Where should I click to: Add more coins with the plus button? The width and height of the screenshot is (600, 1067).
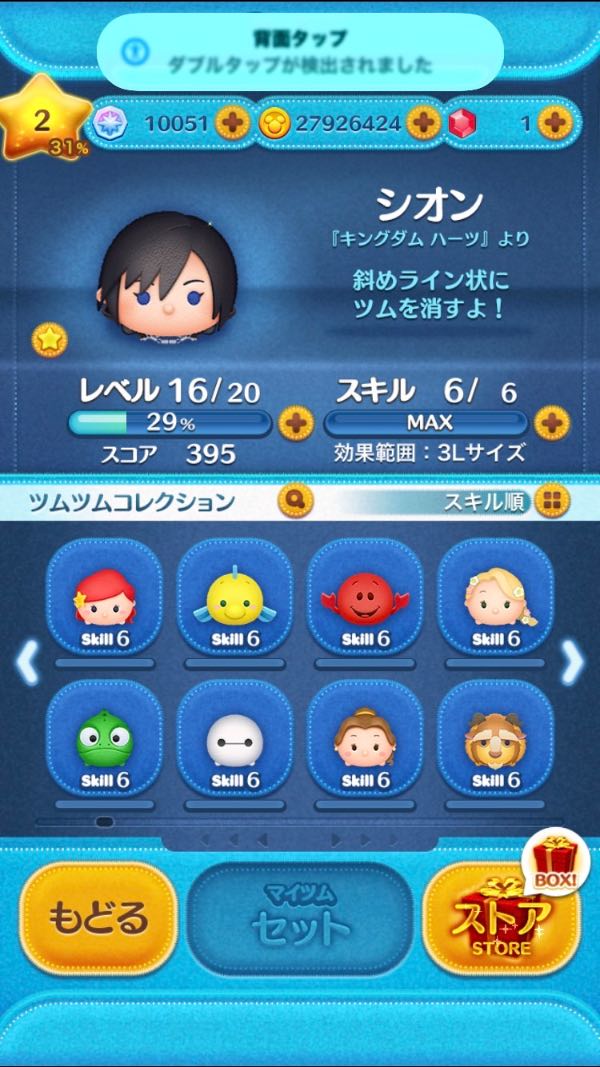pyautogui.click(x=424, y=123)
